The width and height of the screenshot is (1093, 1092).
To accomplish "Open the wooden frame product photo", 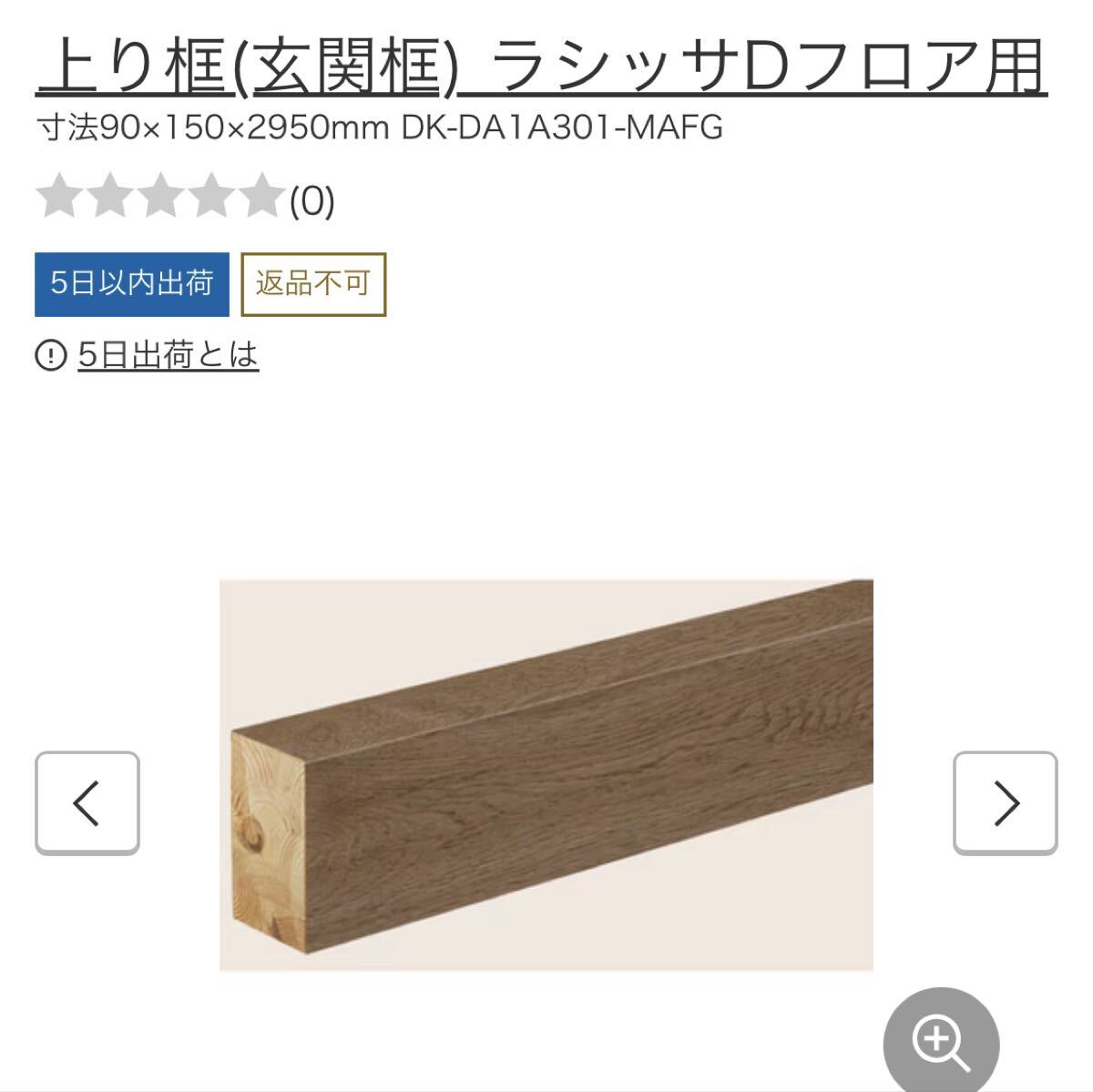I will click(546, 774).
